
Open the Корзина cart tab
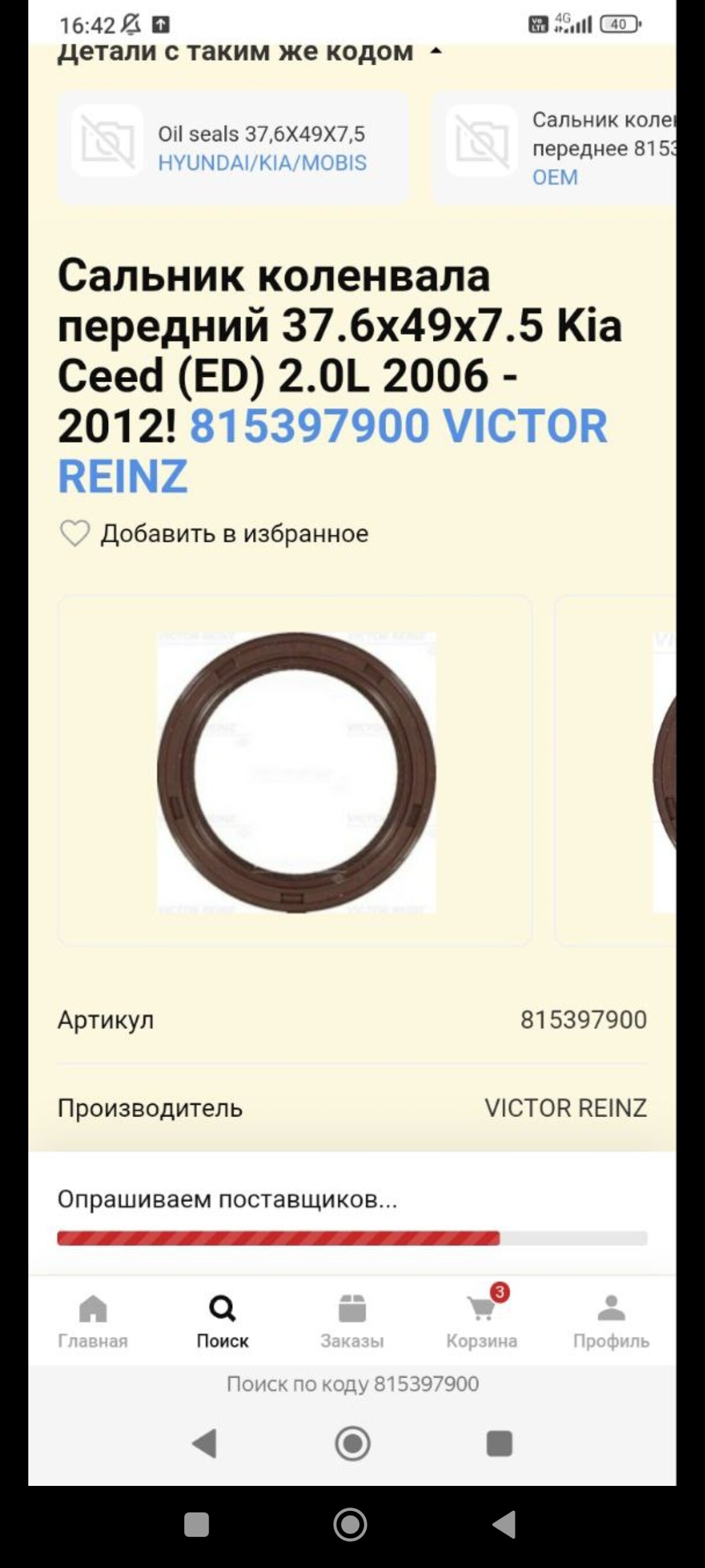(482, 1322)
